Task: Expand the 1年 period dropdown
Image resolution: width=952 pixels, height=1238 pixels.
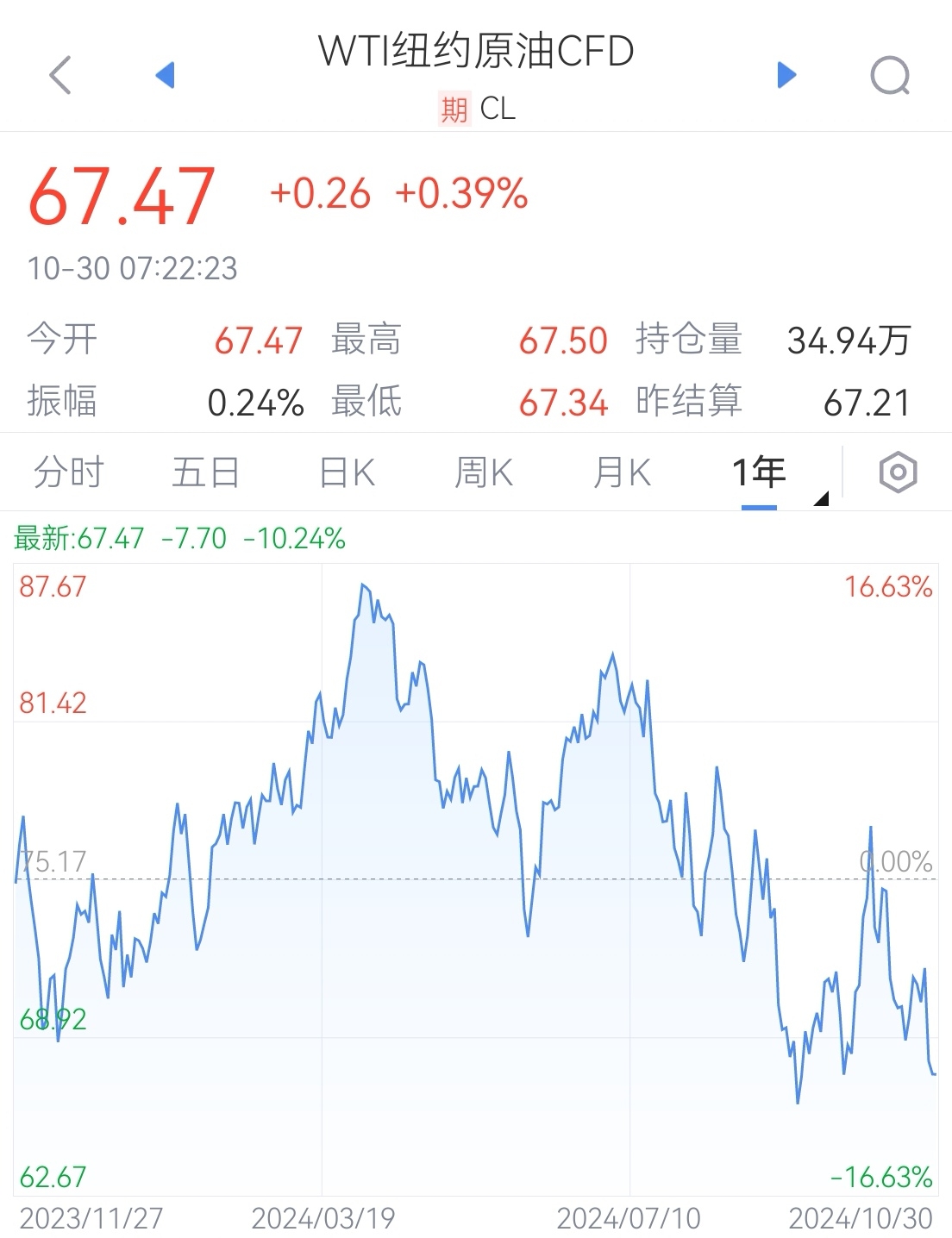Action: [x=819, y=498]
